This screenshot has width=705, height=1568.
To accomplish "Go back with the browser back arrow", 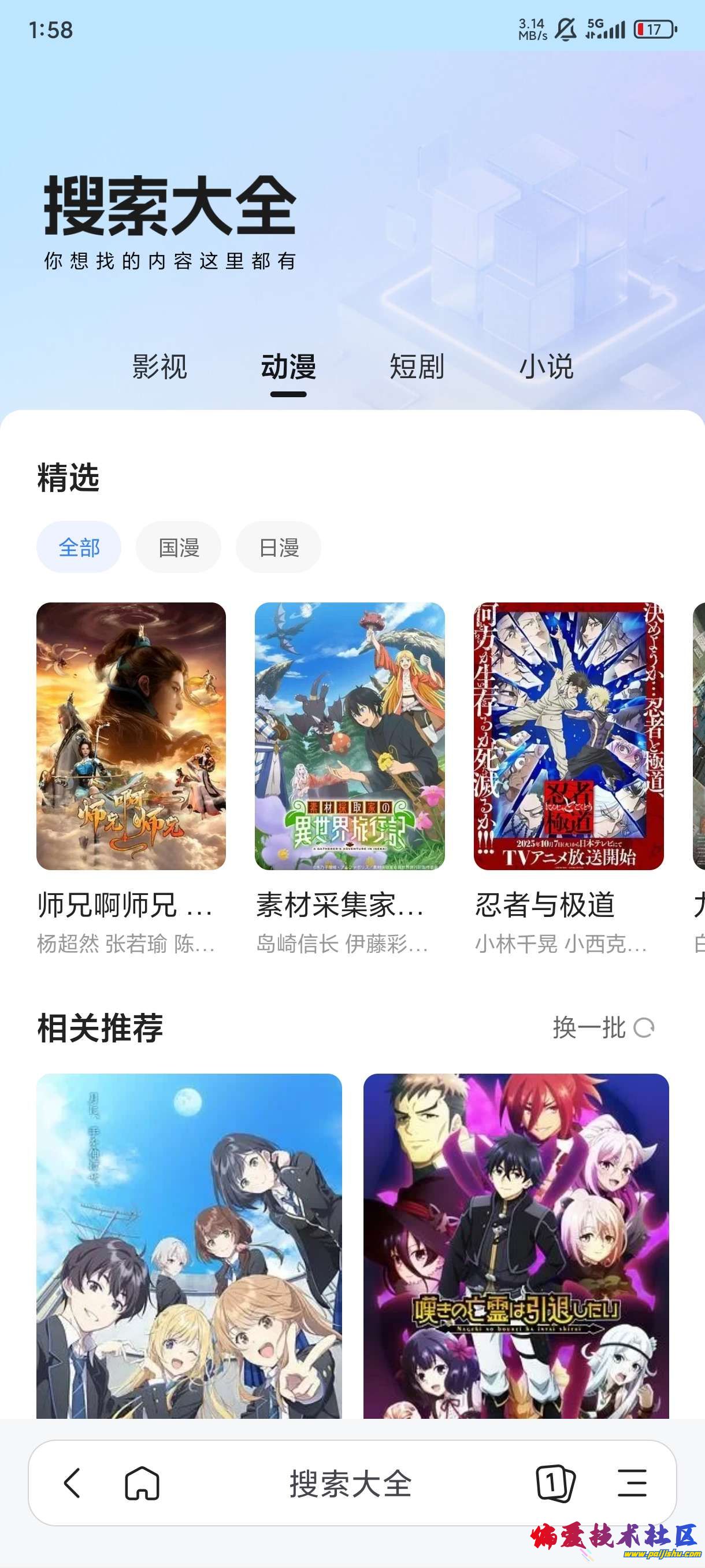I will (72, 1483).
